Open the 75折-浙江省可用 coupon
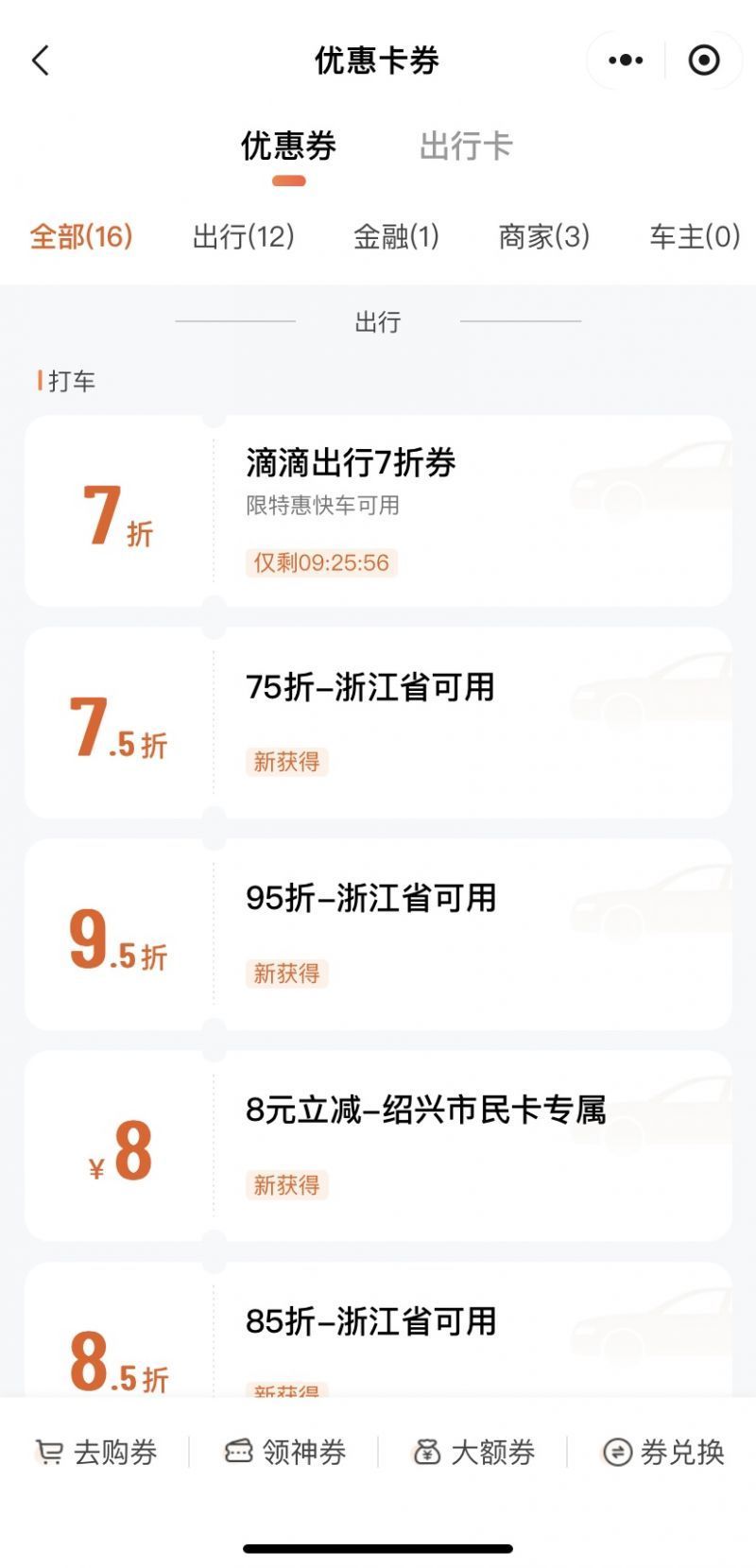The height and width of the screenshot is (1568, 756). coord(378,722)
